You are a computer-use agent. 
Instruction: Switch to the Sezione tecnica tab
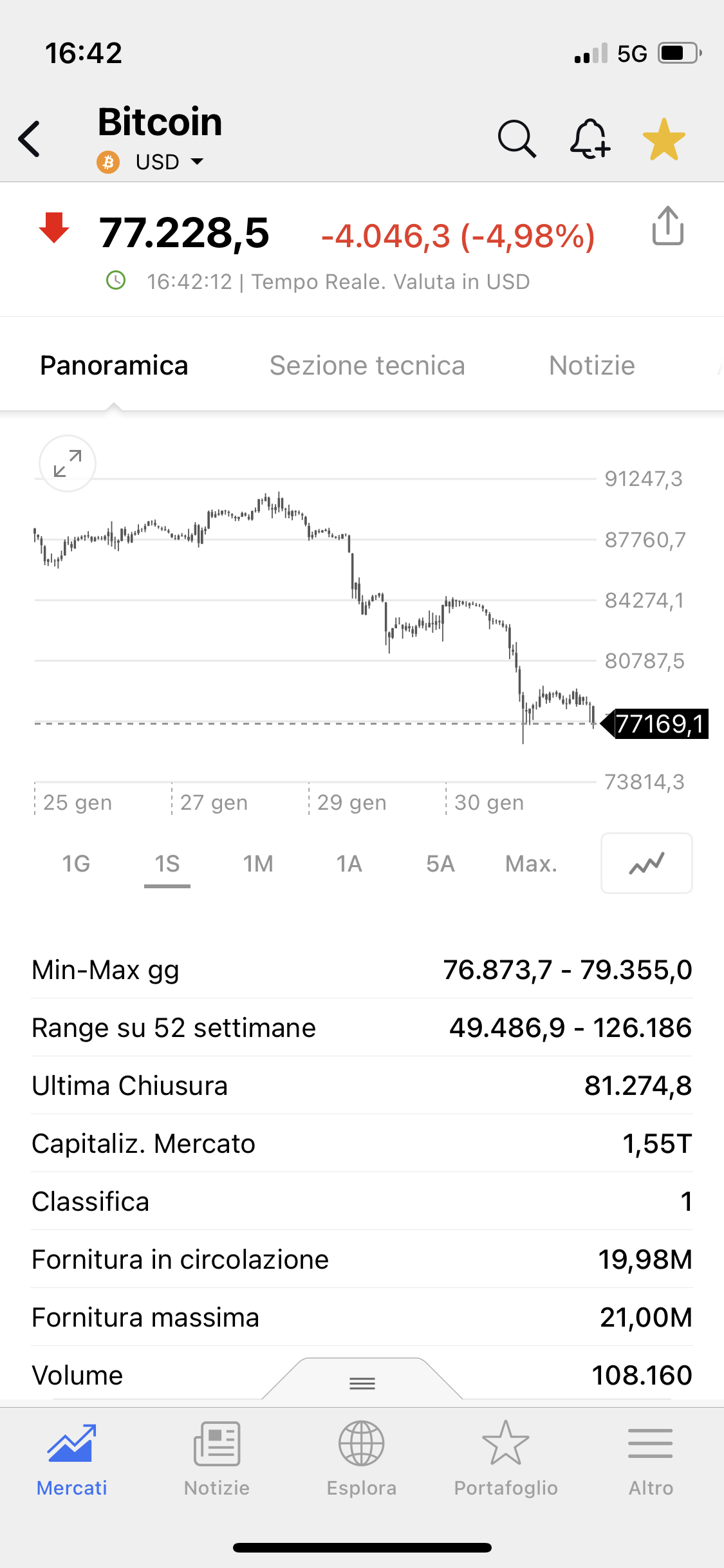(367, 366)
